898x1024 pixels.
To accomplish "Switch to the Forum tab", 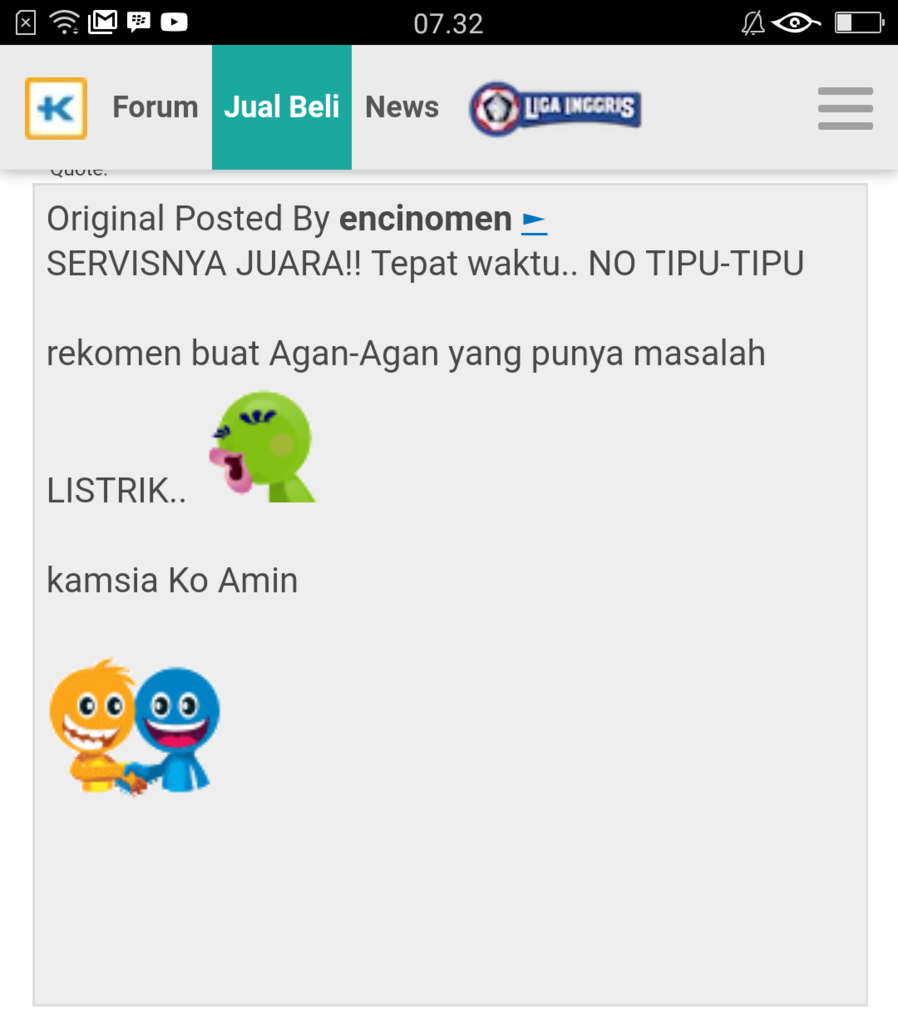I will click(x=155, y=107).
